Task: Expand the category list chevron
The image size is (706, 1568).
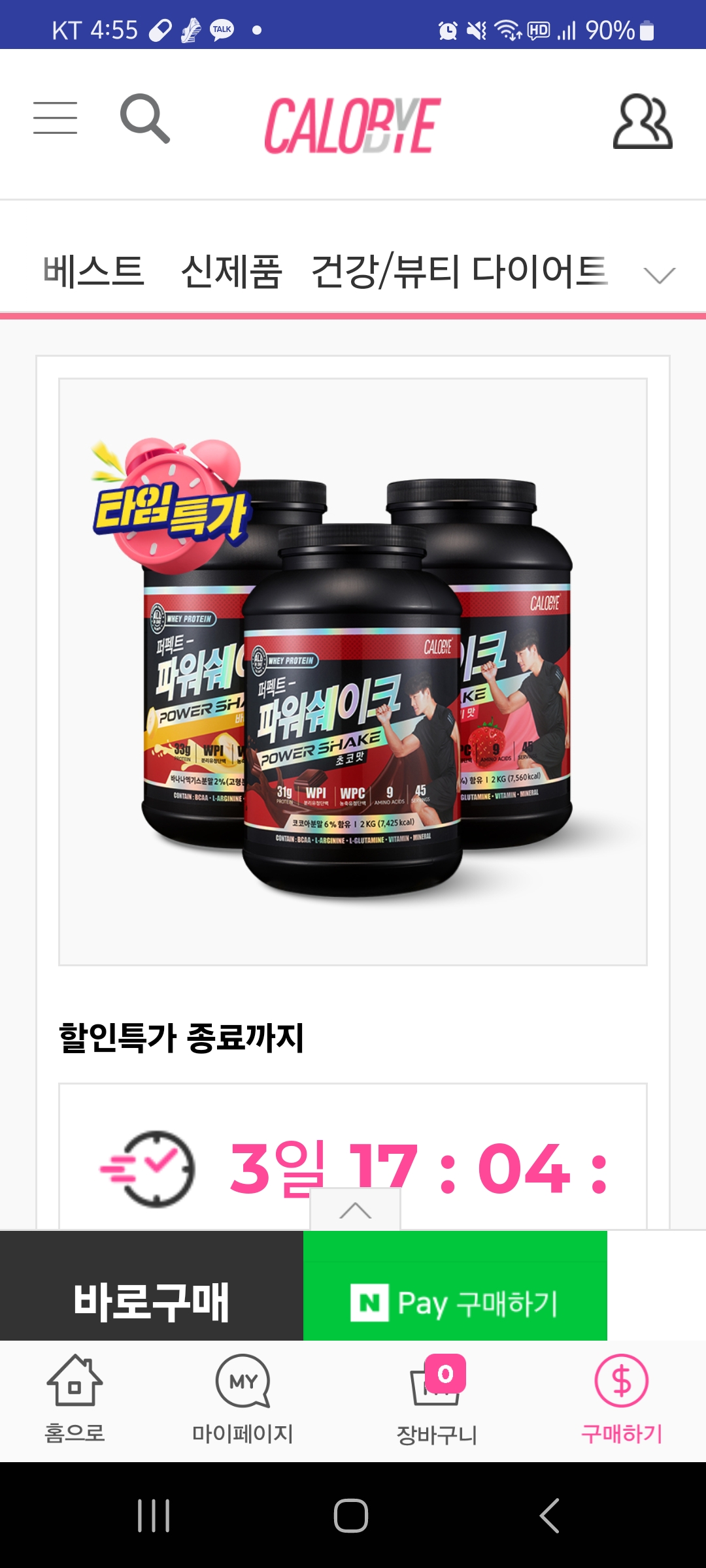Action: tap(659, 275)
